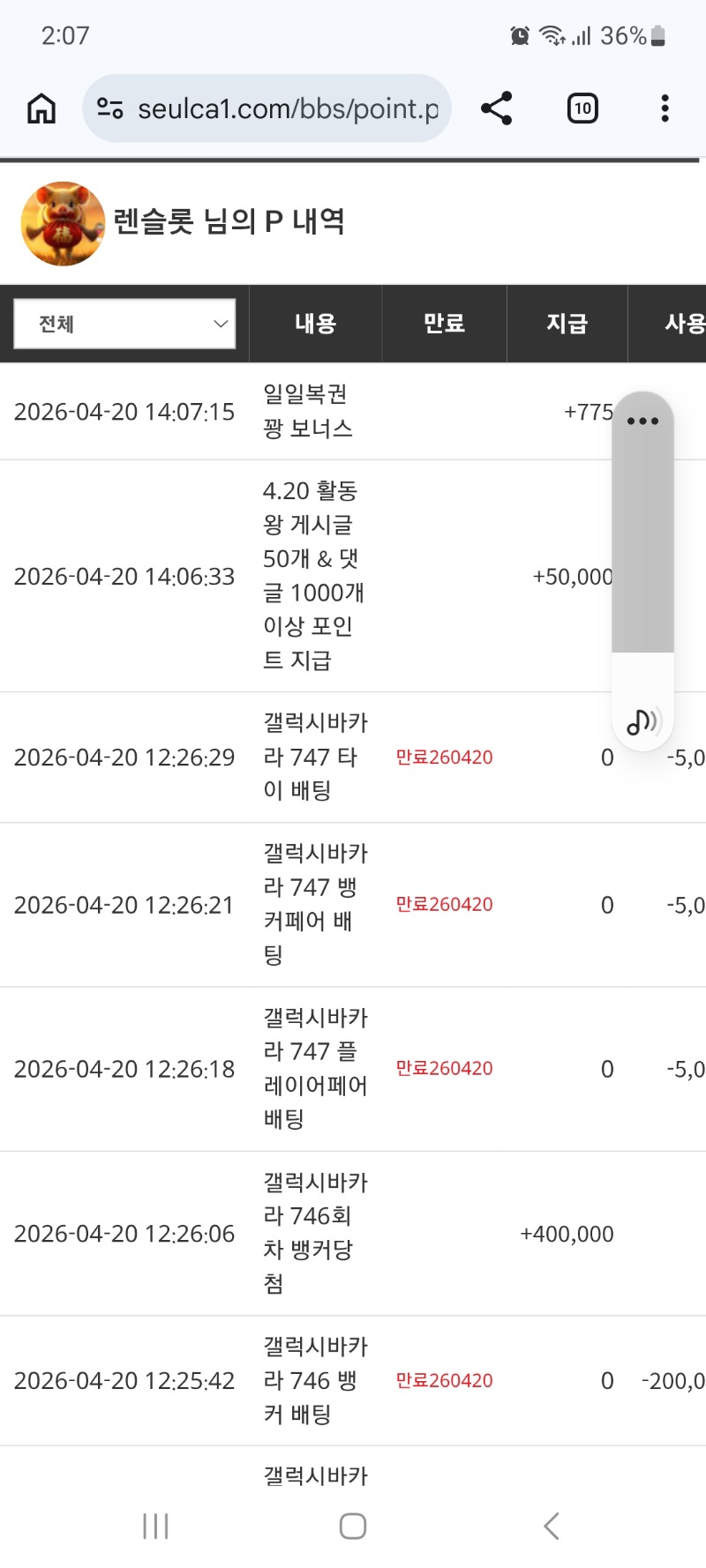Go back using the system back button
The width and height of the screenshot is (706, 1568).
(552, 1526)
